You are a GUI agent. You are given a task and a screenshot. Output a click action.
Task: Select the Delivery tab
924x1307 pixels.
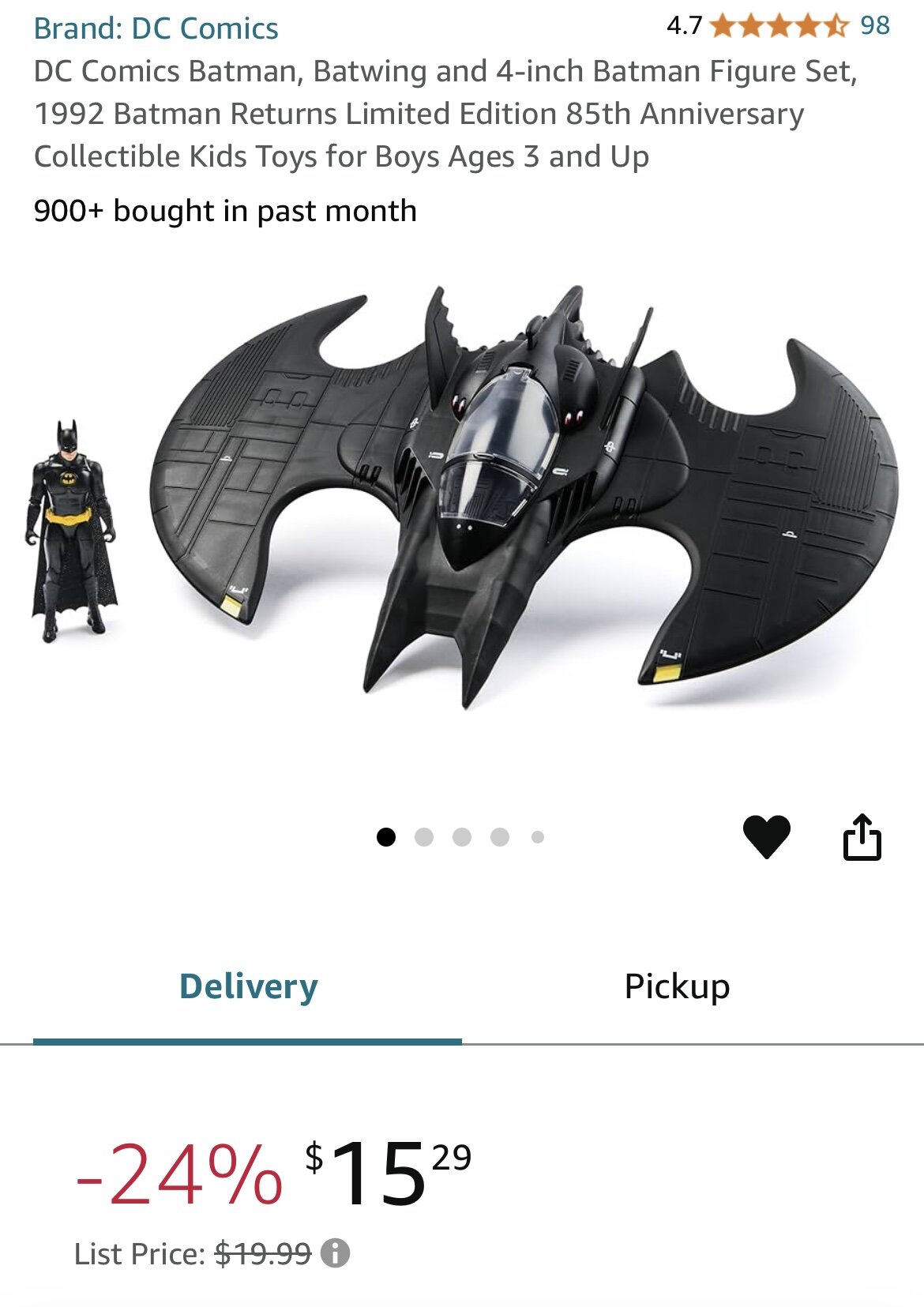coord(248,986)
